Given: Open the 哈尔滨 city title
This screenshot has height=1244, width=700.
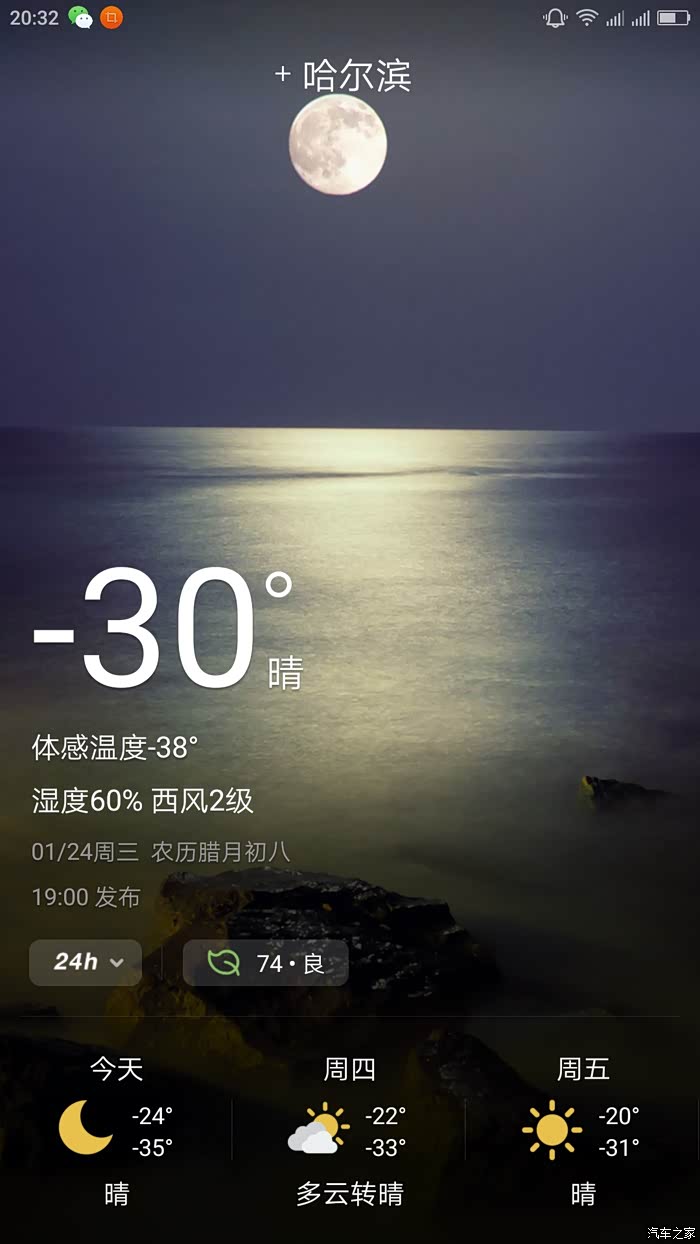Looking at the screenshot, I should 357,76.
